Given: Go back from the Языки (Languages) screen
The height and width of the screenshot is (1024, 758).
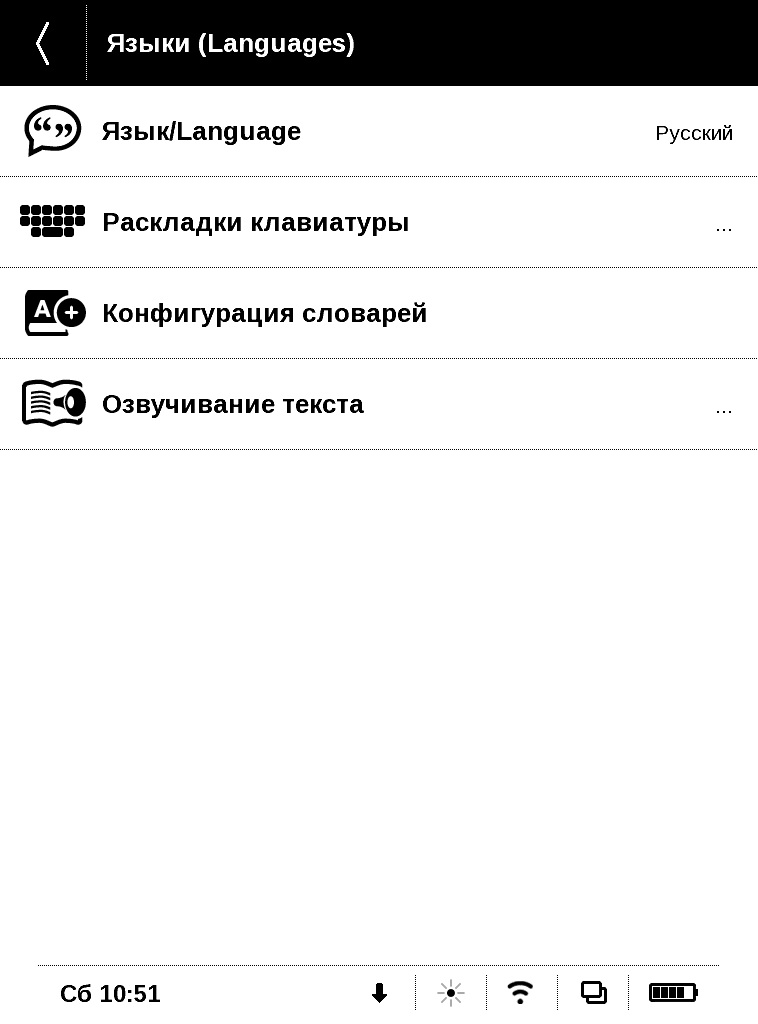Looking at the screenshot, I should [42, 43].
